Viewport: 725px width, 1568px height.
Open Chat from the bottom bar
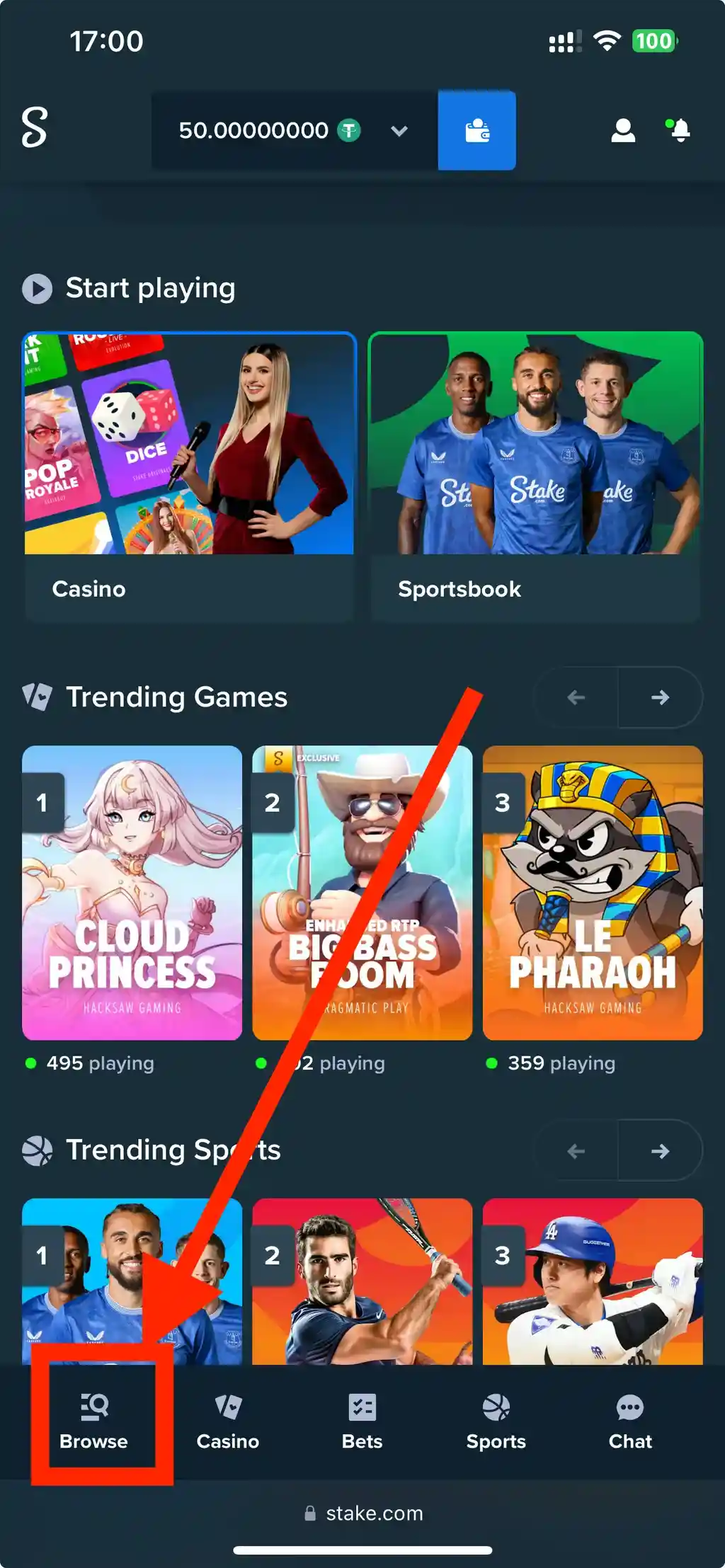(x=629, y=1419)
